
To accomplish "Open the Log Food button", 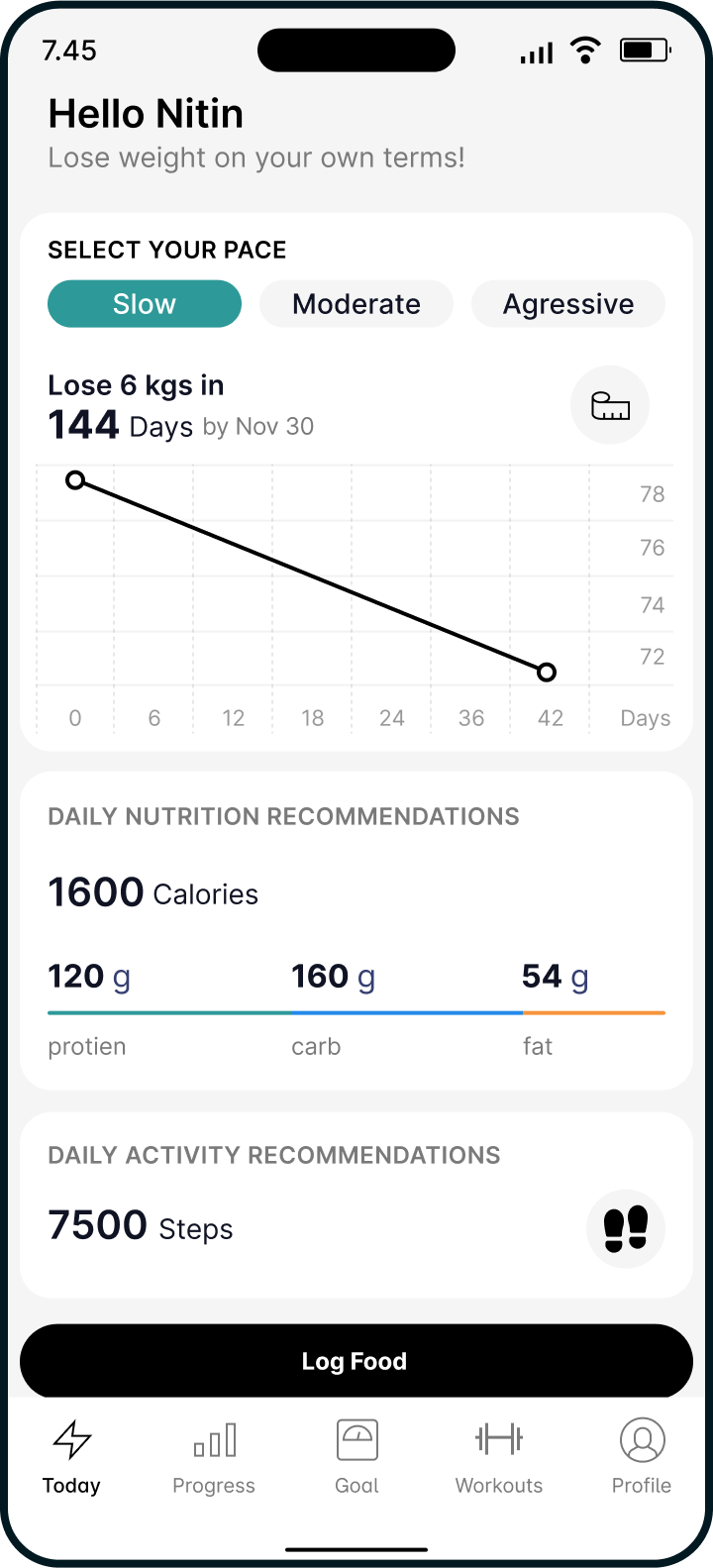I will coord(356,1361).
